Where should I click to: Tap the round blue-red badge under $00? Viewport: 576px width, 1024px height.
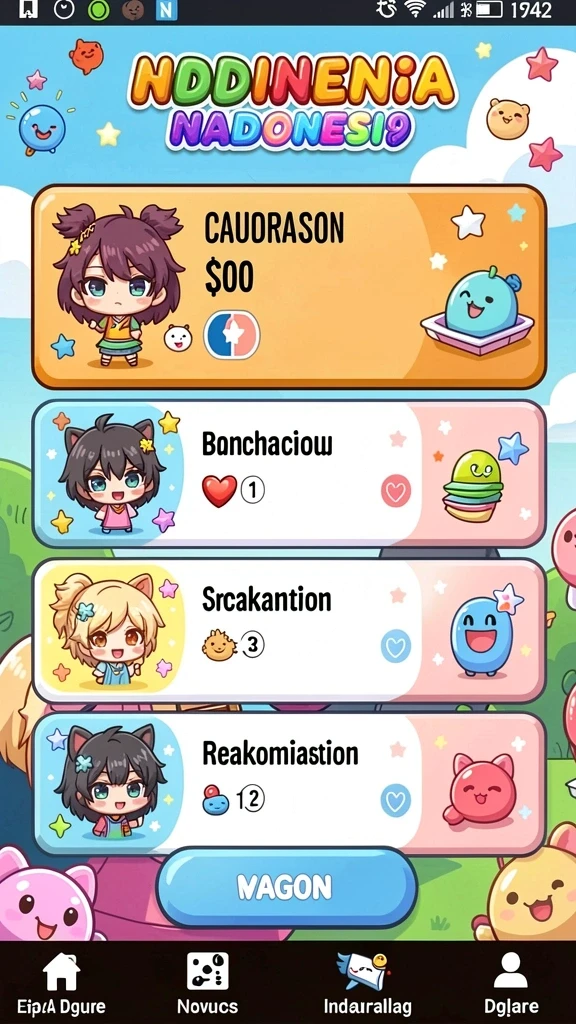(232, 334)
